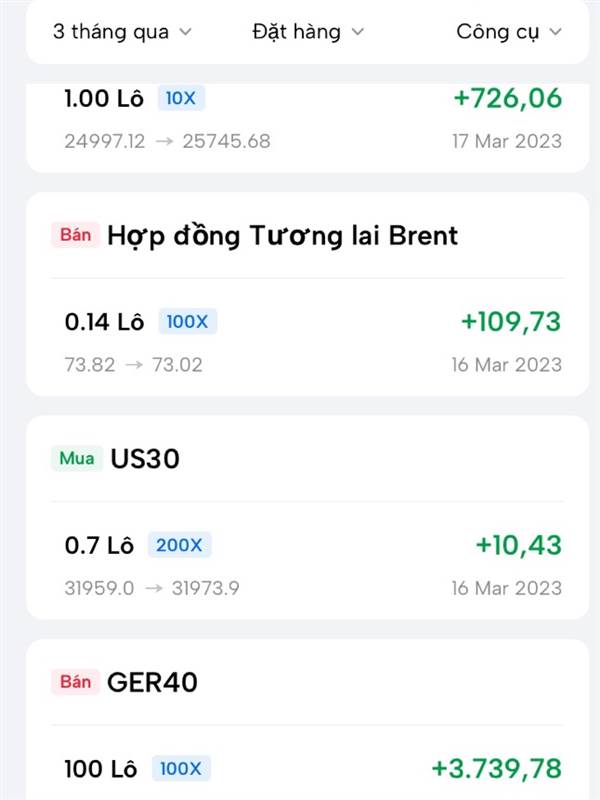
Task: Open the Hợp đồng Tương lai Brent trade
Action: point(307,294)
